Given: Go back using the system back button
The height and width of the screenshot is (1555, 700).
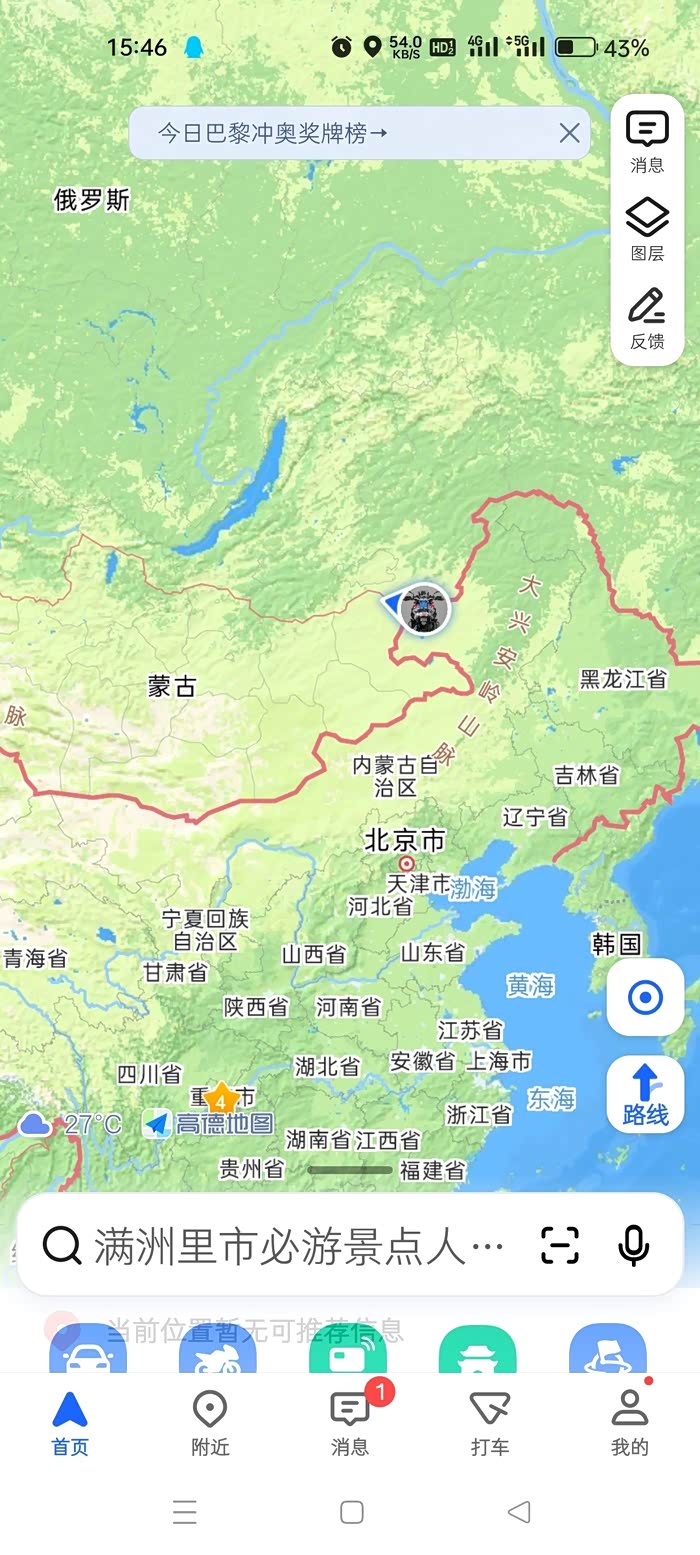Looking at the screenshot, I should pos(518,1512).
